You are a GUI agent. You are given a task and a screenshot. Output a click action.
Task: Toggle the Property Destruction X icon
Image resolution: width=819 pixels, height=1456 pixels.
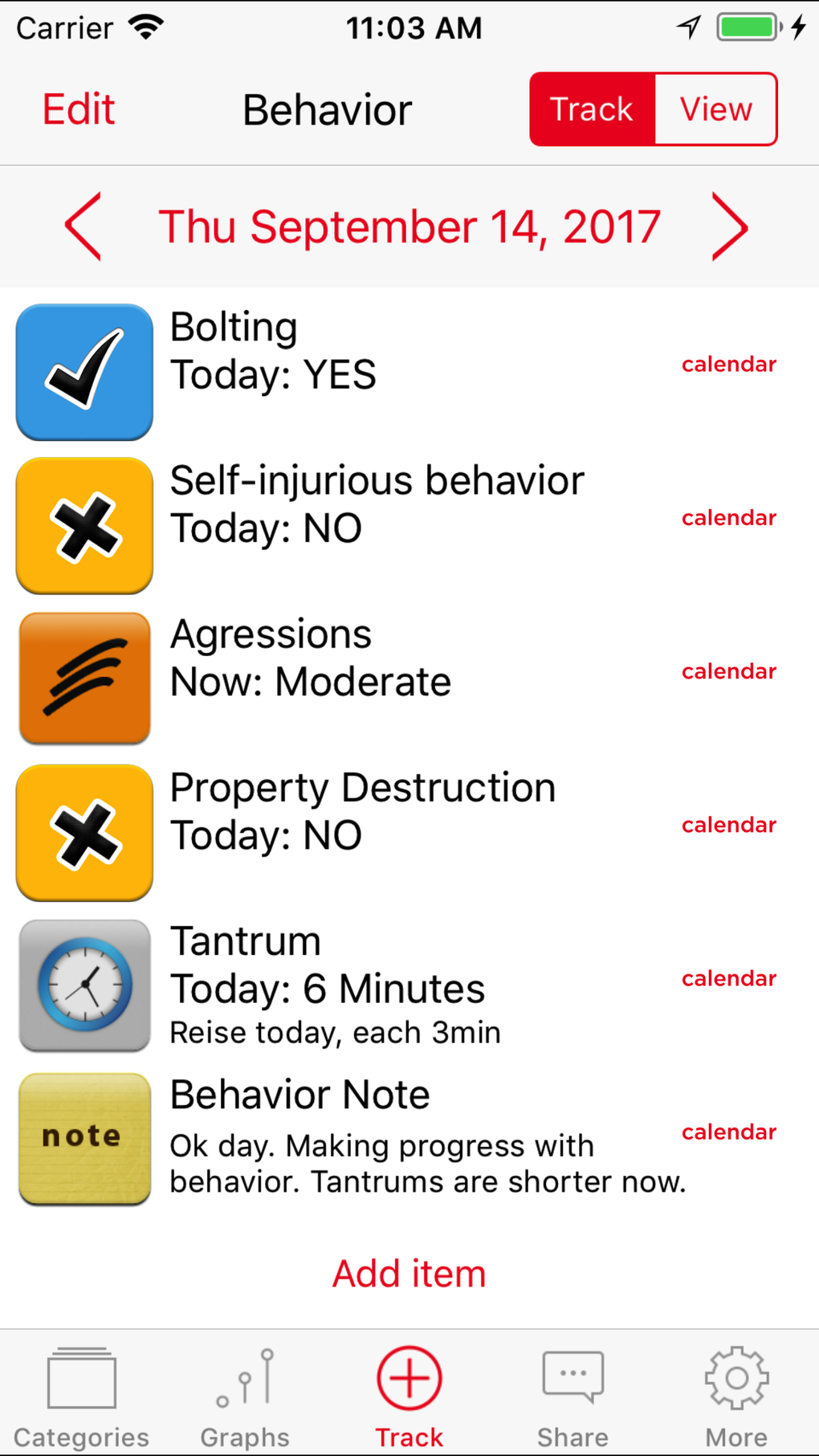pos(84,833)
